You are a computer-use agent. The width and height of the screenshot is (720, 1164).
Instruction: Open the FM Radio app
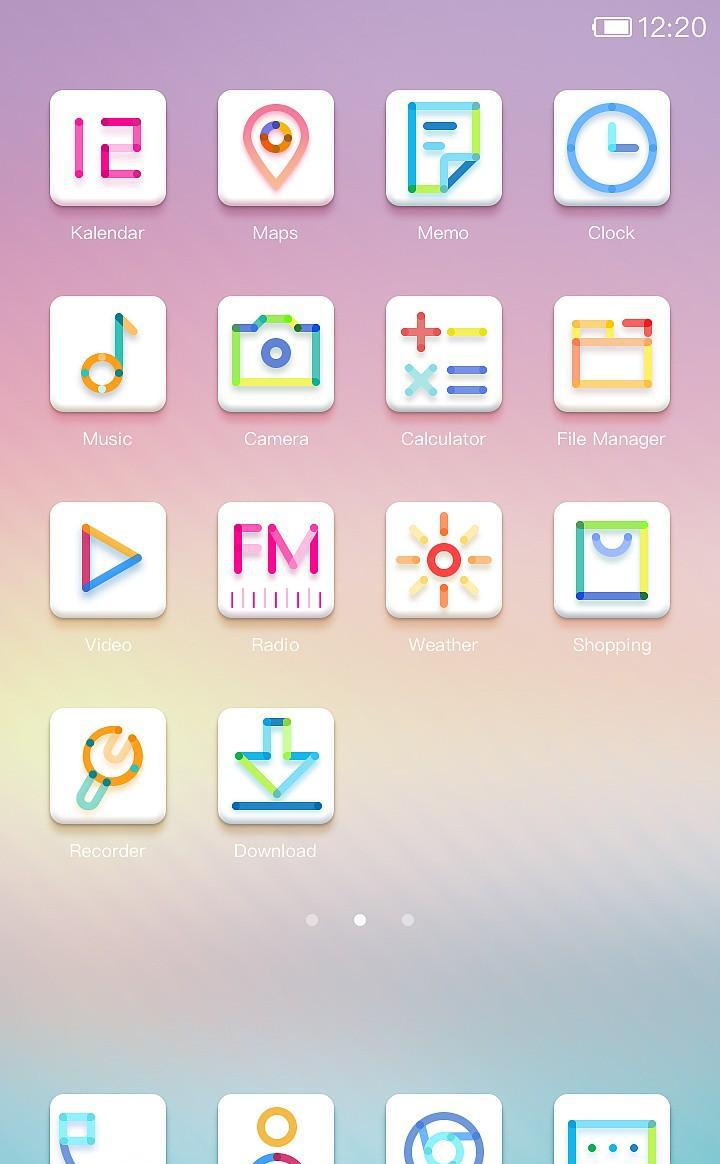point(275,560)
